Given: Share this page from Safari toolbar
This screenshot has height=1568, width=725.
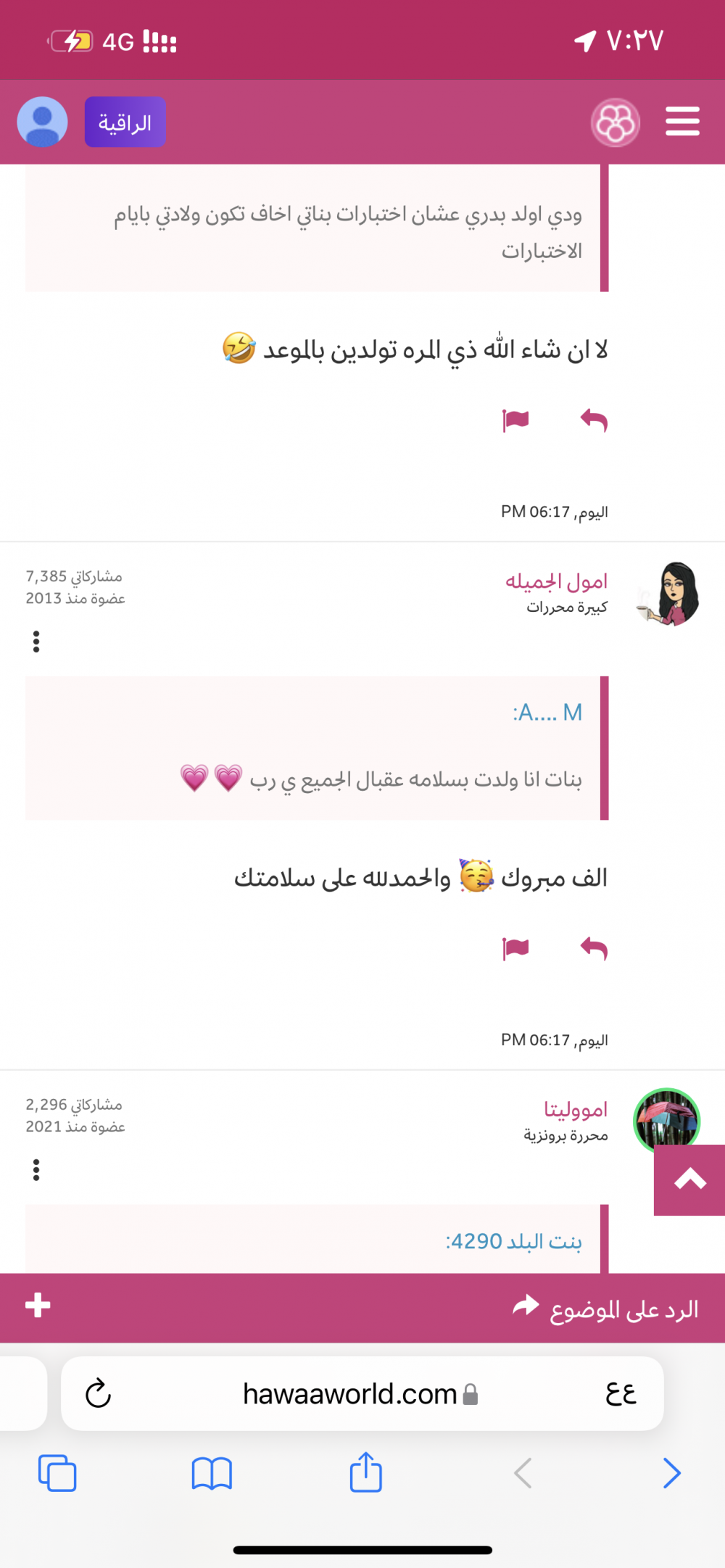Looking at the screenshot, I should click(365, 1472).
